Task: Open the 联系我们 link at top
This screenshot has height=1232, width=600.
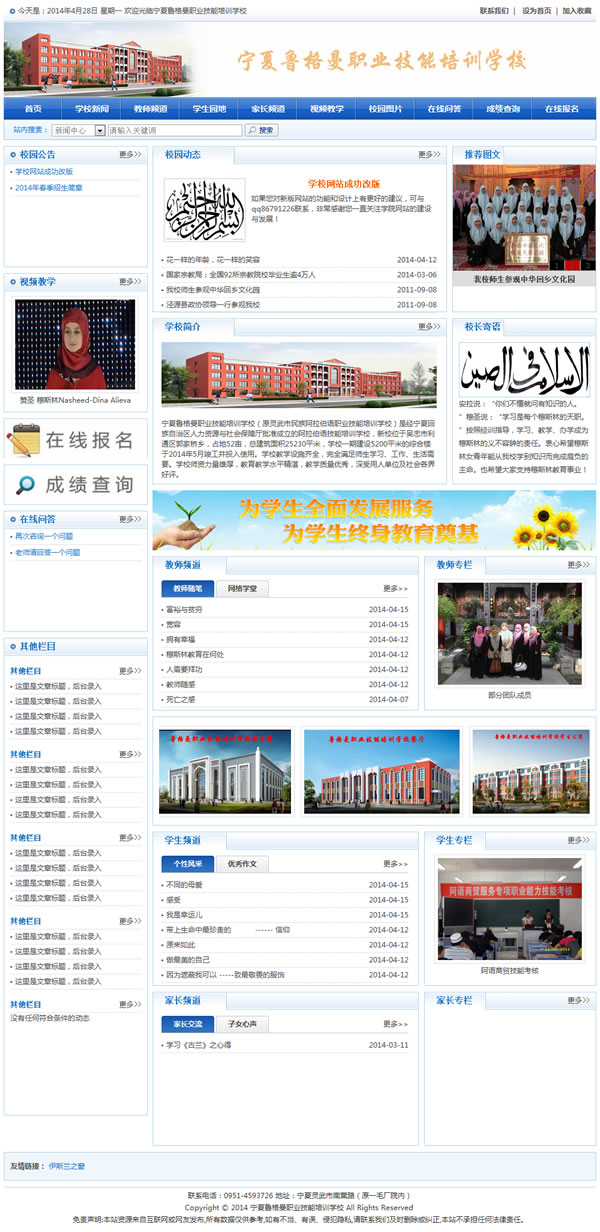Action: coord(494,11)
